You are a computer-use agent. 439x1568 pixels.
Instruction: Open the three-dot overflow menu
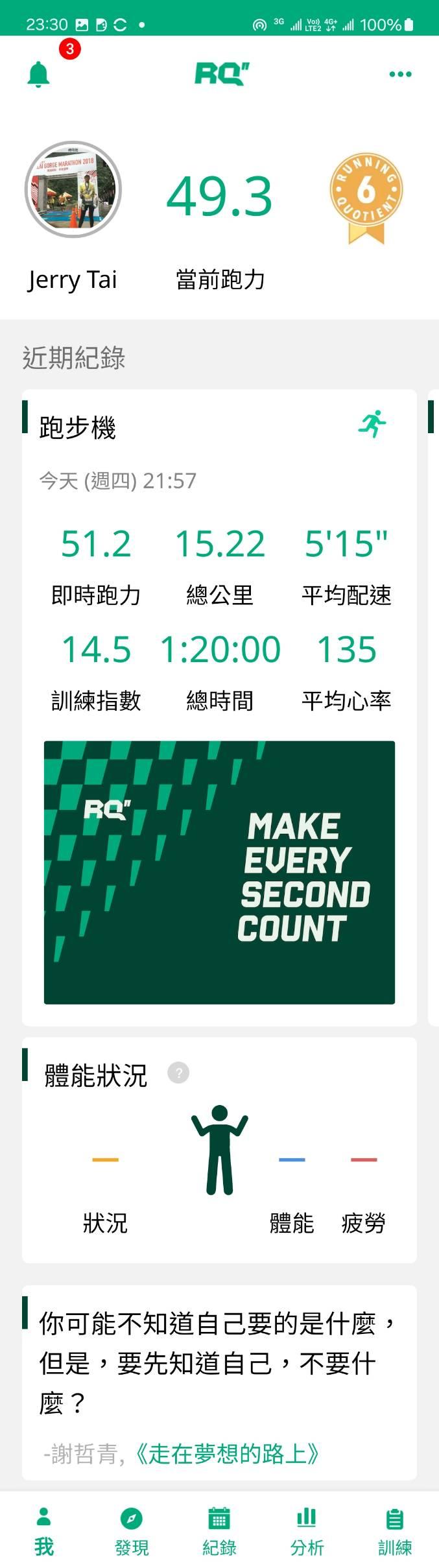[400, 74]
